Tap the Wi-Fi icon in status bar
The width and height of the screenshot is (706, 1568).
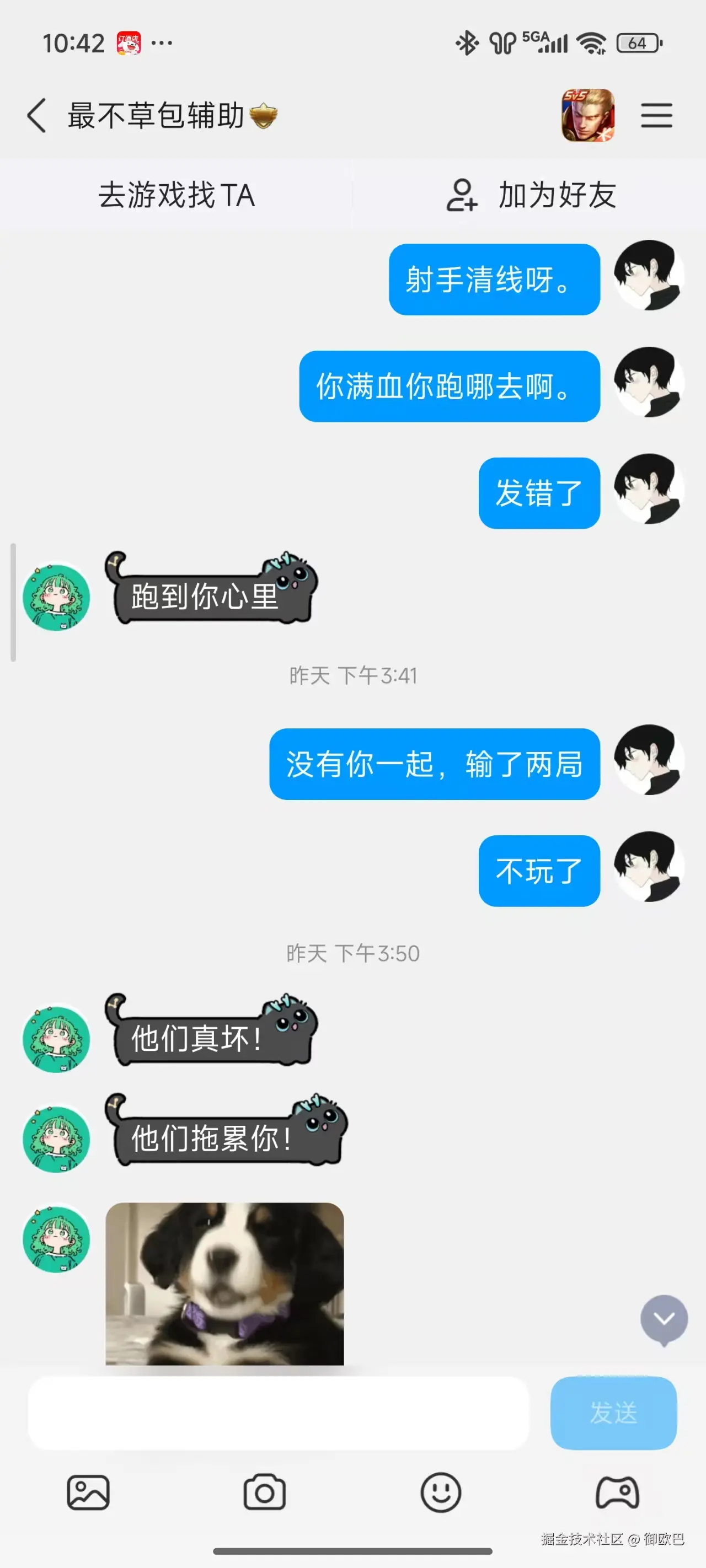(589, 41)
